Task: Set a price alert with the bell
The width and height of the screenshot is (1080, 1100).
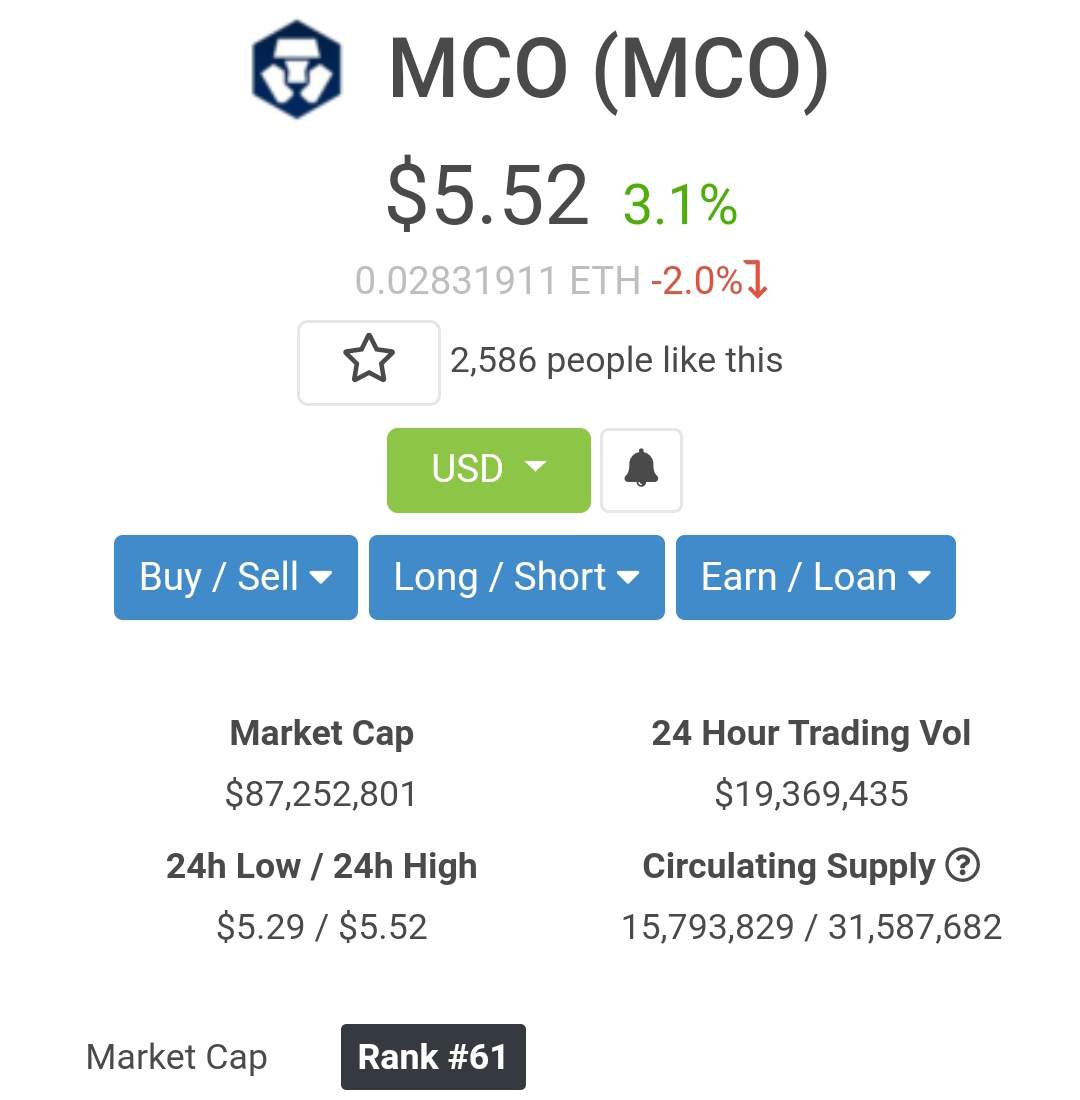Action: tap(641, 470)
